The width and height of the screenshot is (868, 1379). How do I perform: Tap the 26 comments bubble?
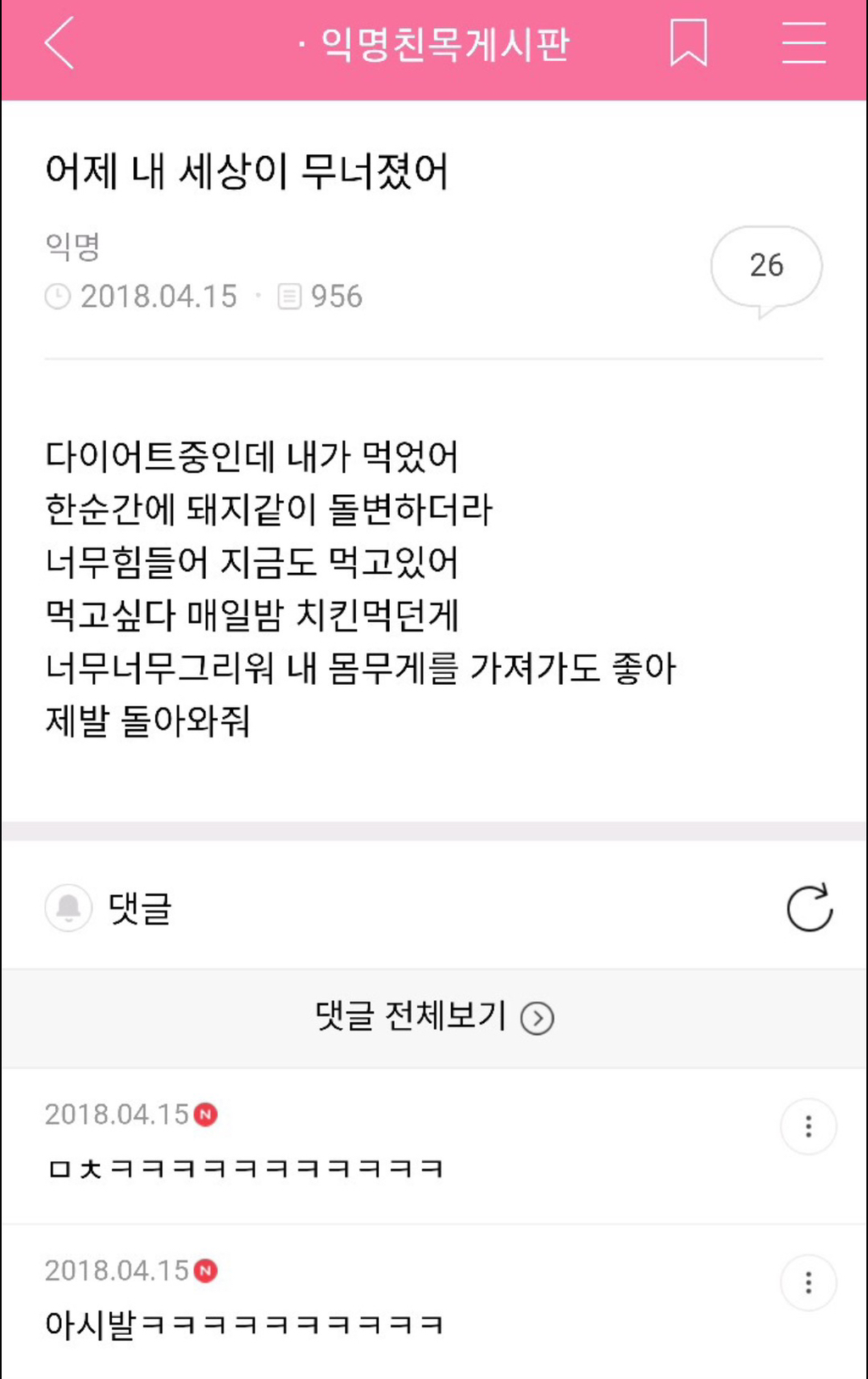point(766,267)
